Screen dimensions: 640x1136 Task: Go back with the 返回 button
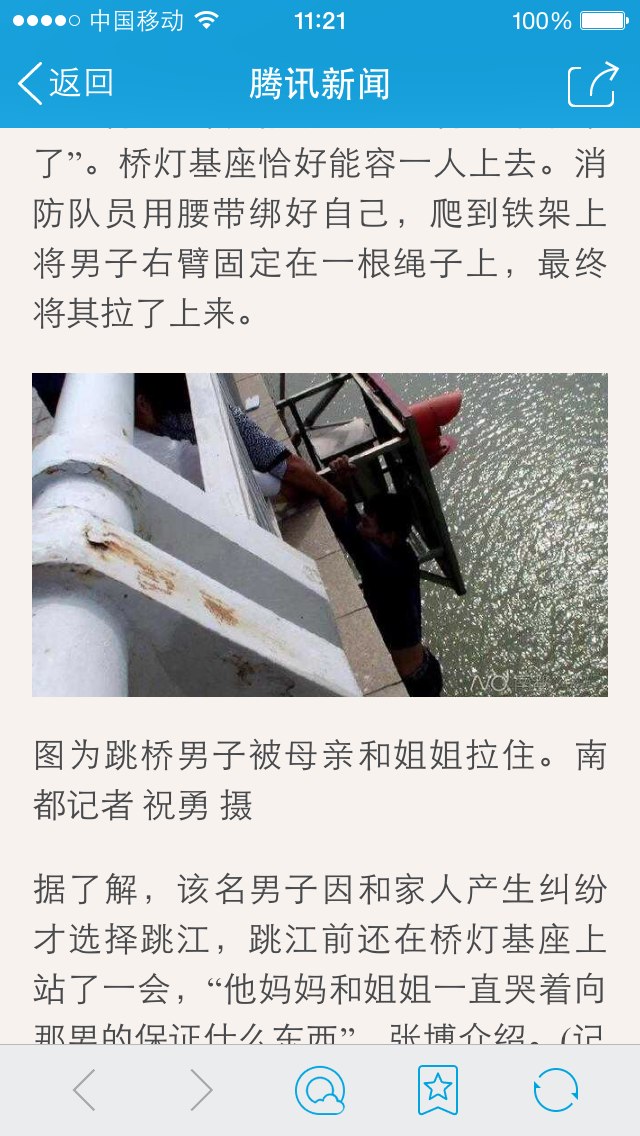coord(65,83)
